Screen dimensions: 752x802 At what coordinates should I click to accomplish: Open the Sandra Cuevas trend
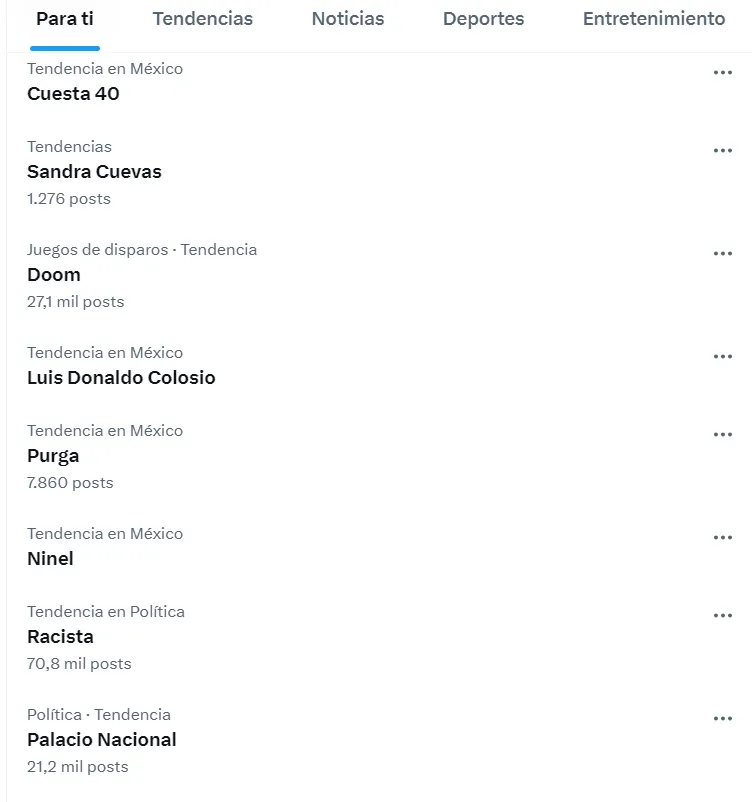click(94, 172)
